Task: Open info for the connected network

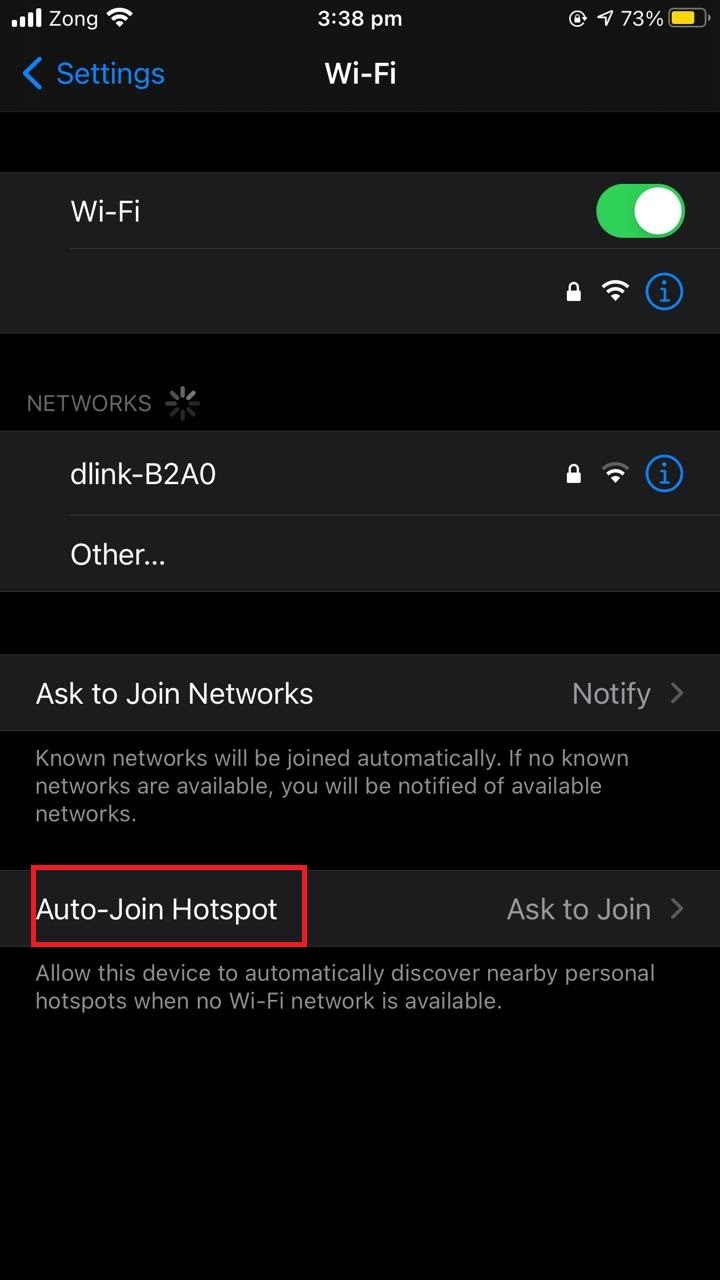Action: [x=665, y=292]
